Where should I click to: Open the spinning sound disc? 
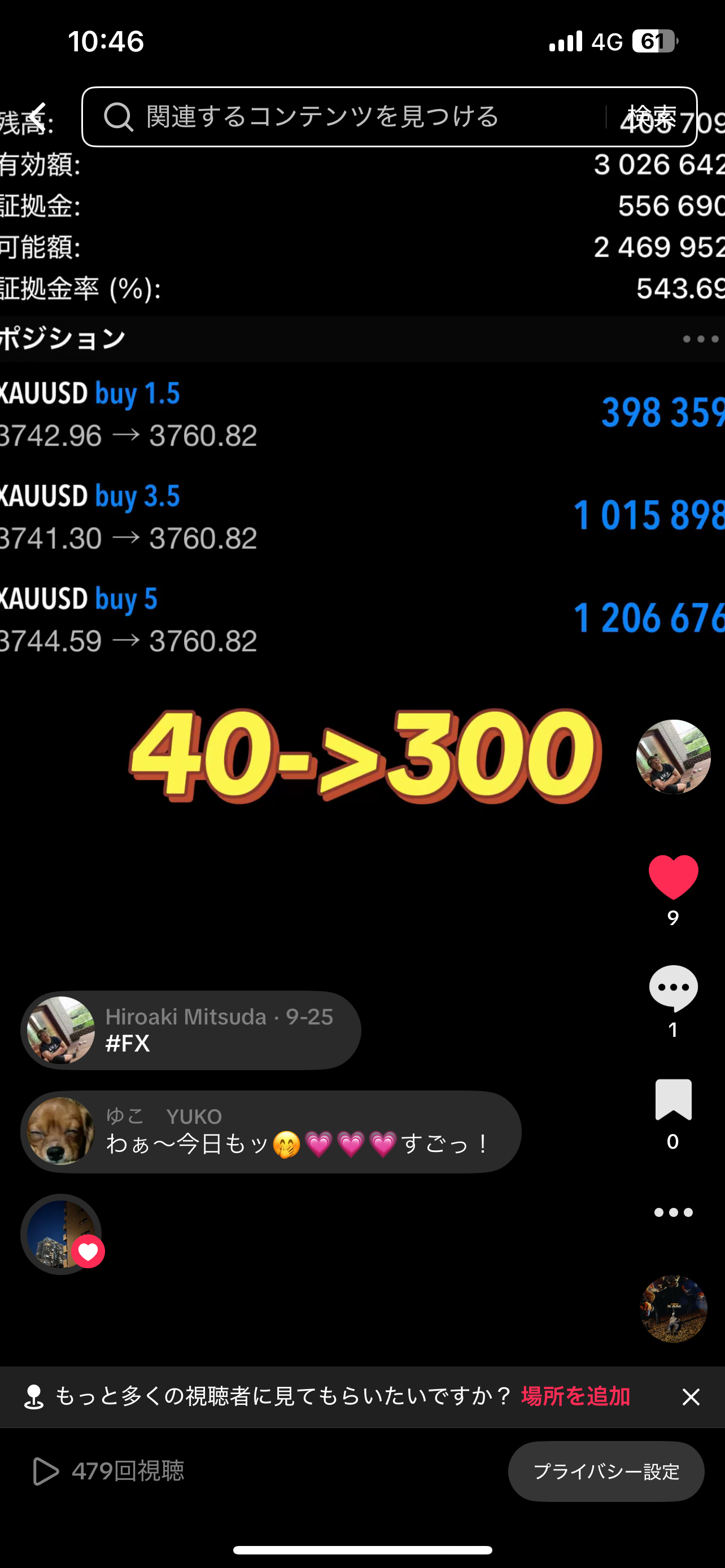(672, 1309)
